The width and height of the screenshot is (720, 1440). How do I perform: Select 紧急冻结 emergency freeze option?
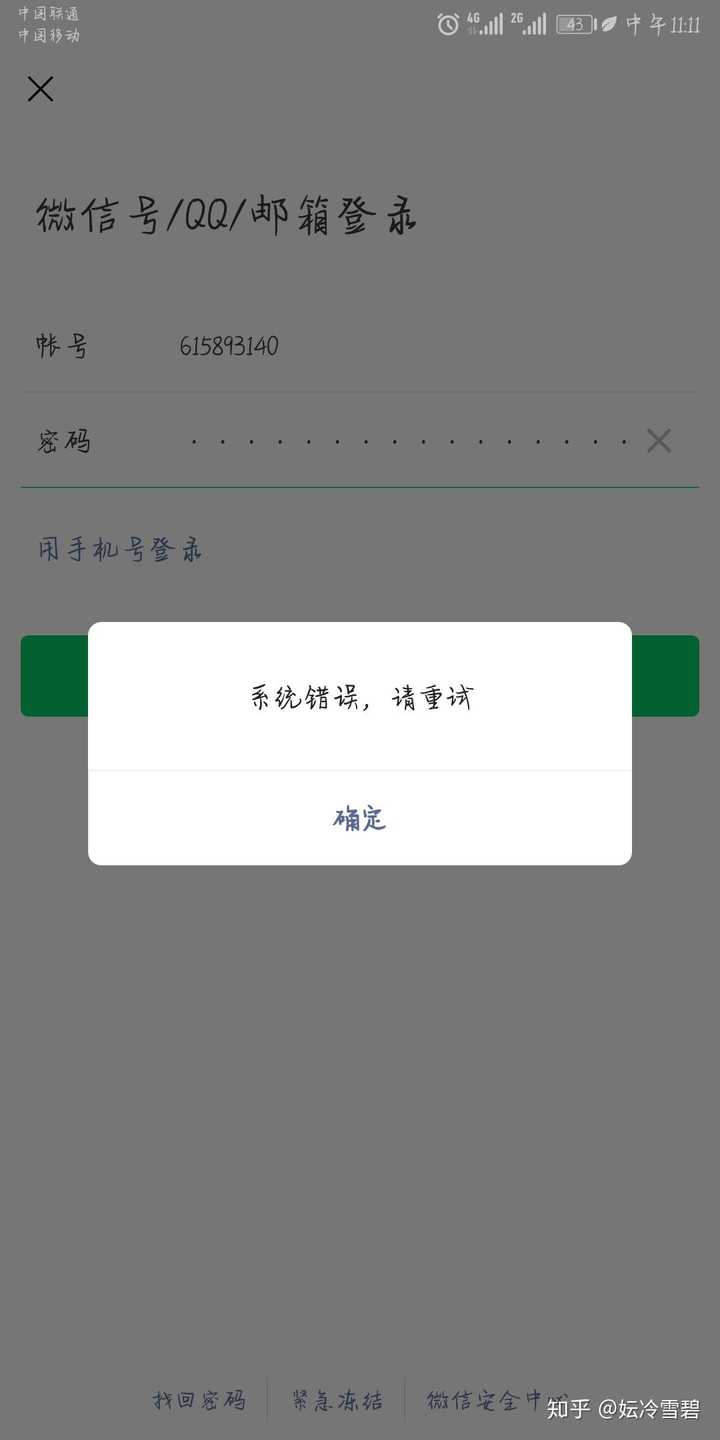click(335, 1400)
